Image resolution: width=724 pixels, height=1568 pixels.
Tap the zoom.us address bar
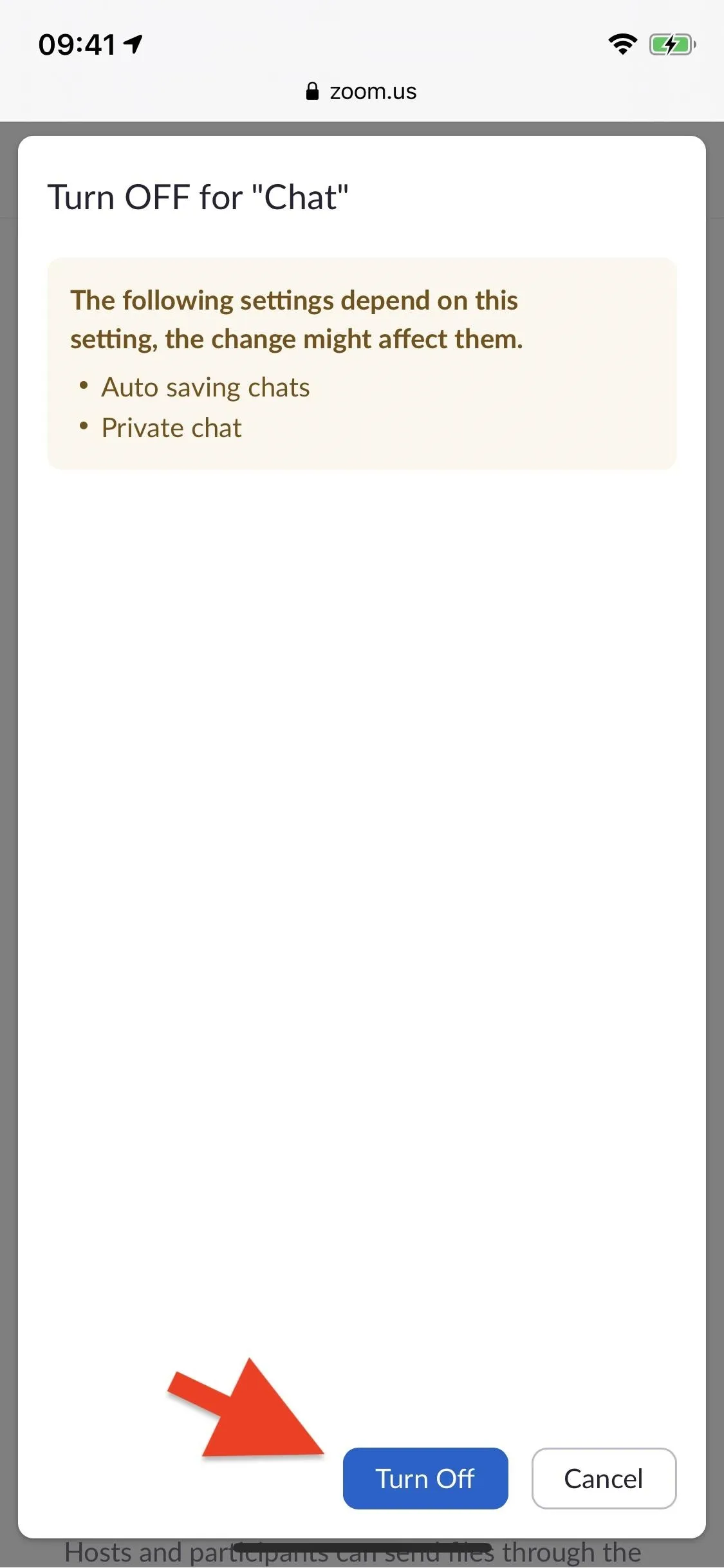click(x=362, y=91)
